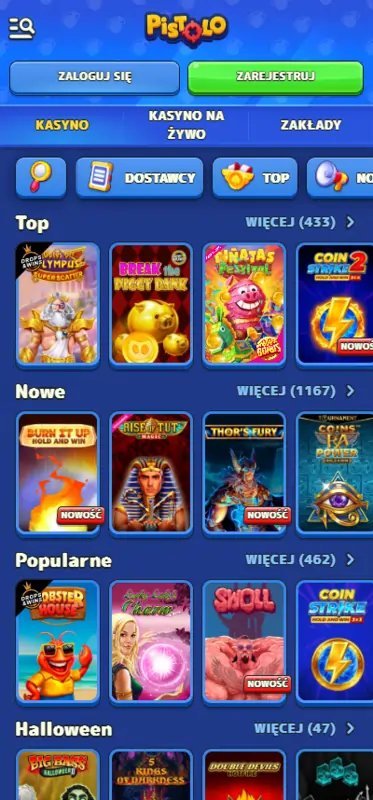Viewport: 373px width, 800px height.
Task: Open the Swoll game tile
Action: click(244, 642)
